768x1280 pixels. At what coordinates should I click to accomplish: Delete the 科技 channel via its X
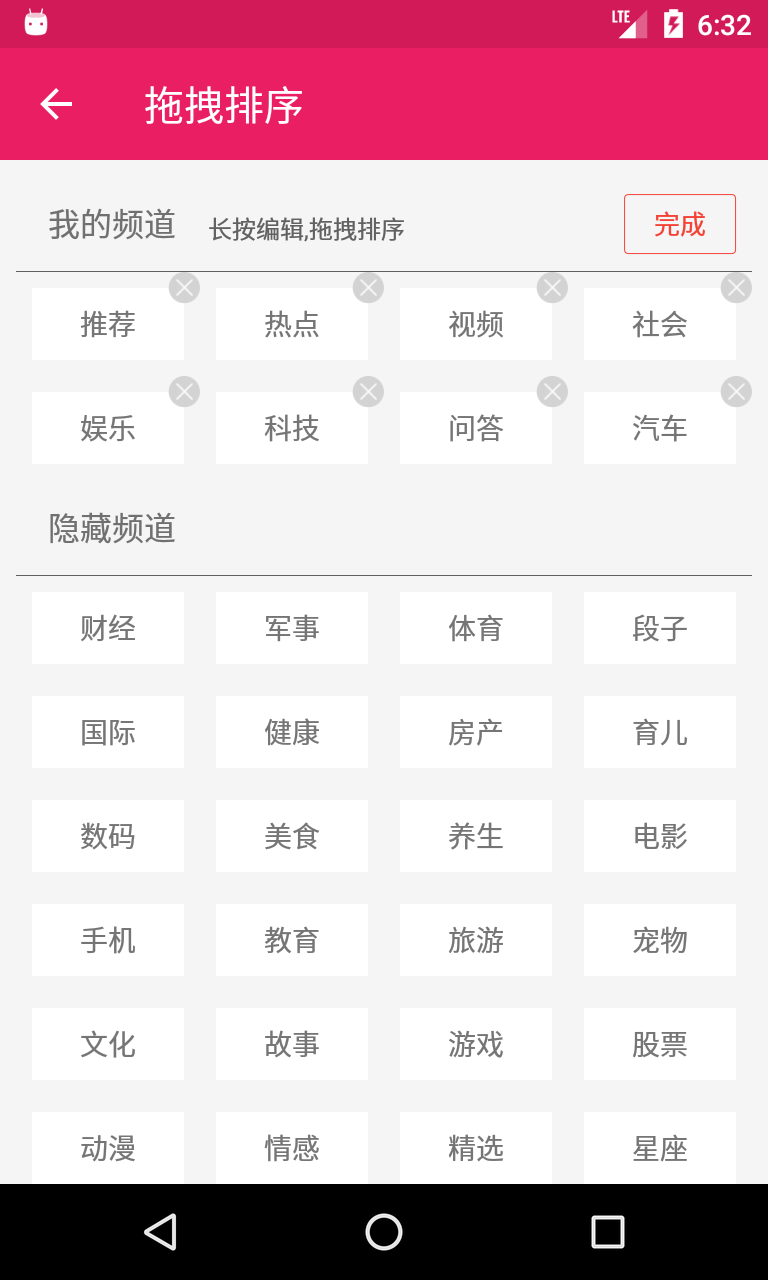point(368,392)
